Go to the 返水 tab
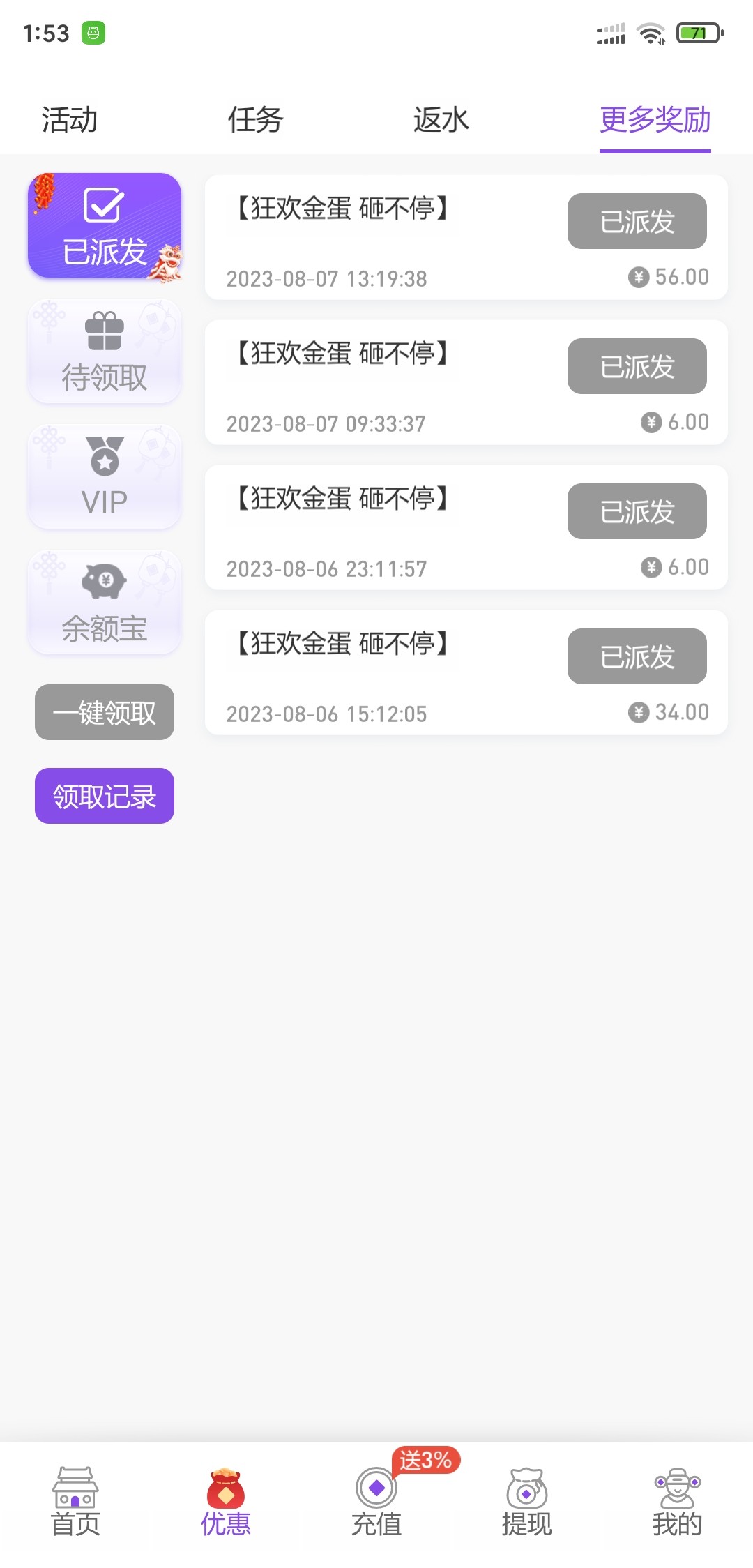 441,120
